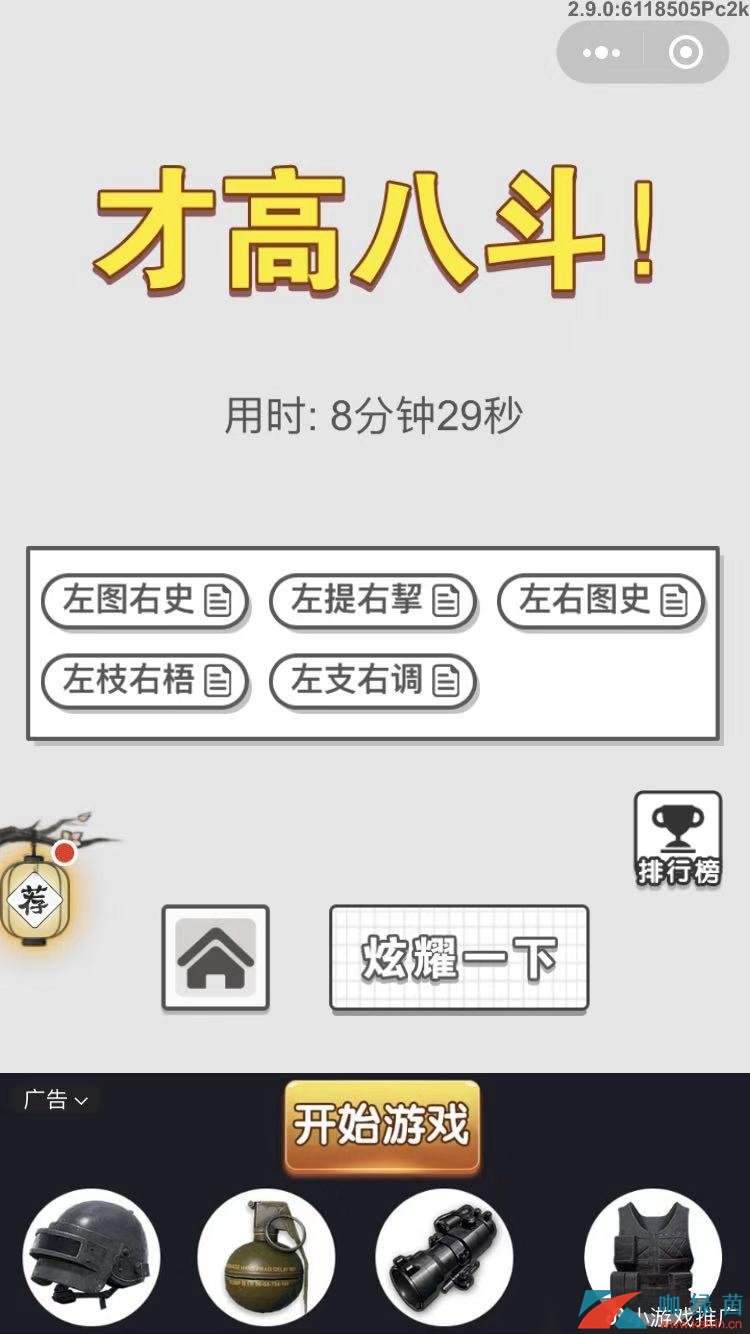
Task: Expand the 广告 ad options dropdown
Action: pos(56,1100)
